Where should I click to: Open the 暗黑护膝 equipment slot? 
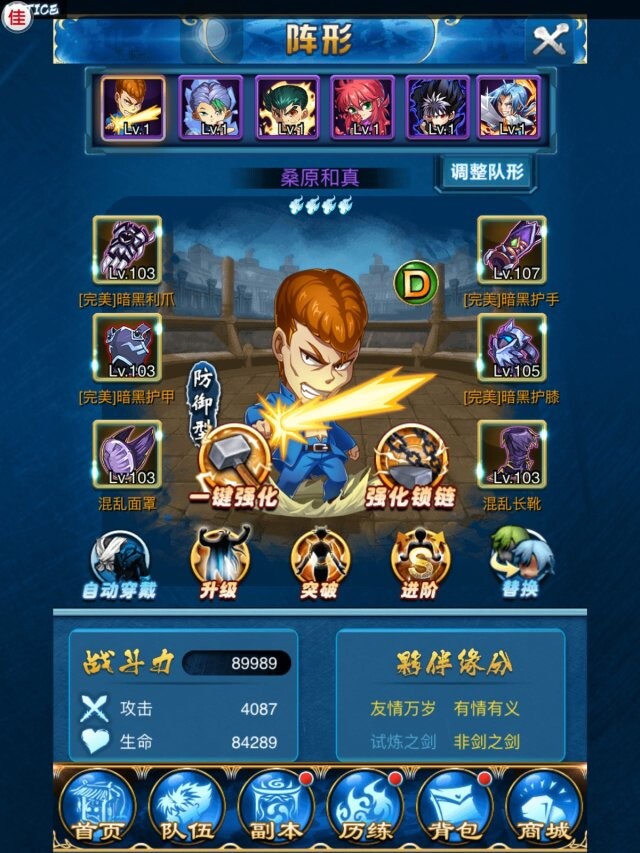pos(511,348)
